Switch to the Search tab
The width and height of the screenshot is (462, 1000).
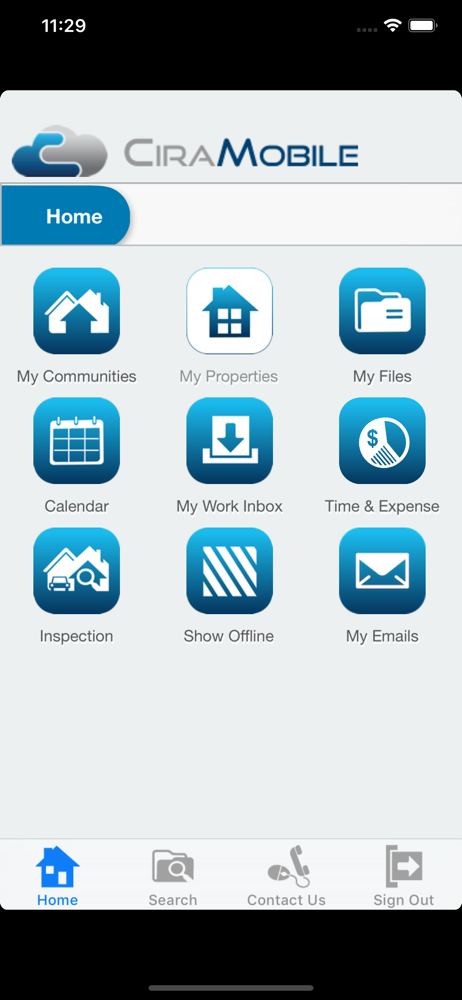click(x=173, y=877)
